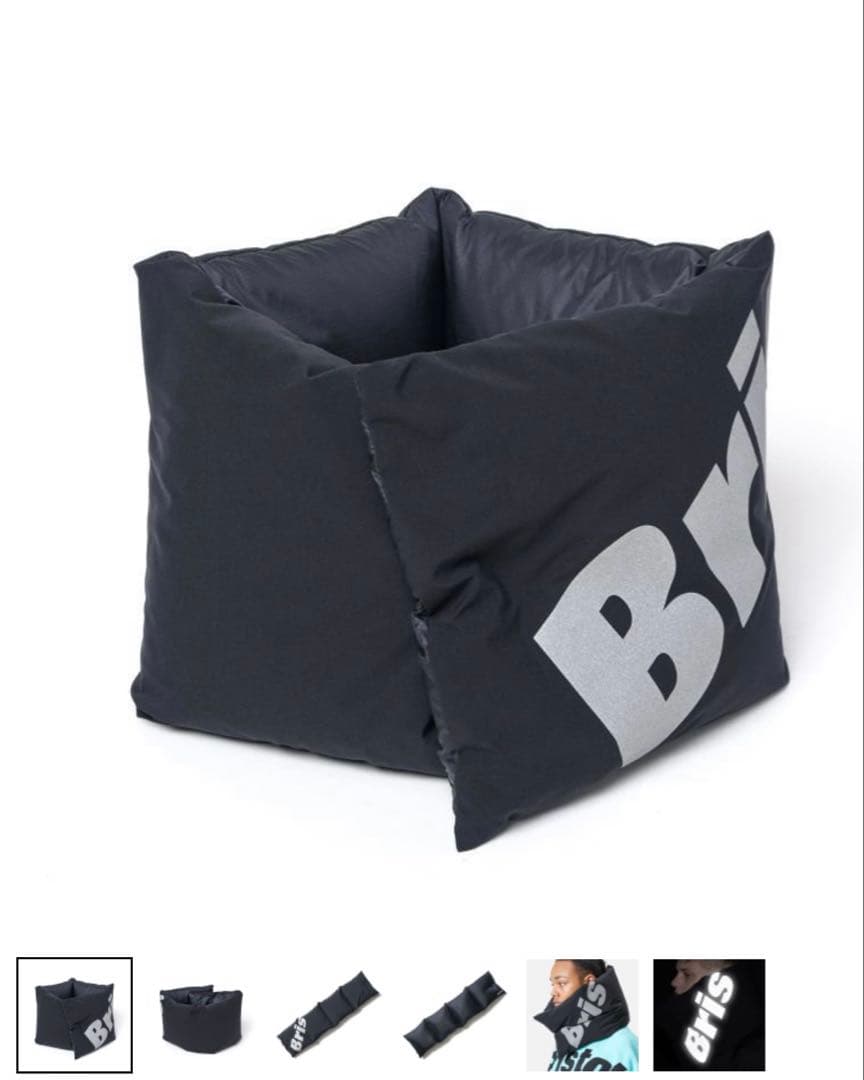Open the fourth thumbnail of the plain flat scarf
Screen dimensions: 864x1080
(455, 1014)
